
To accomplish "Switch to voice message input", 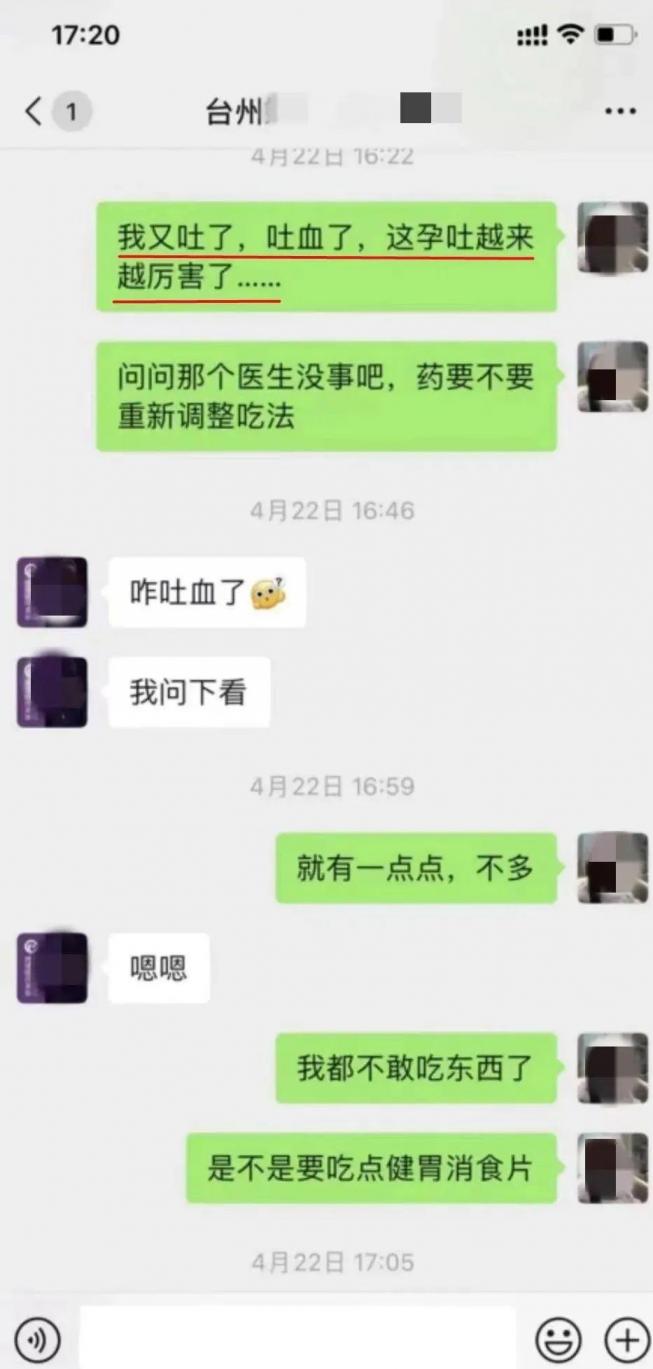I will click(x=37, y=1339).
